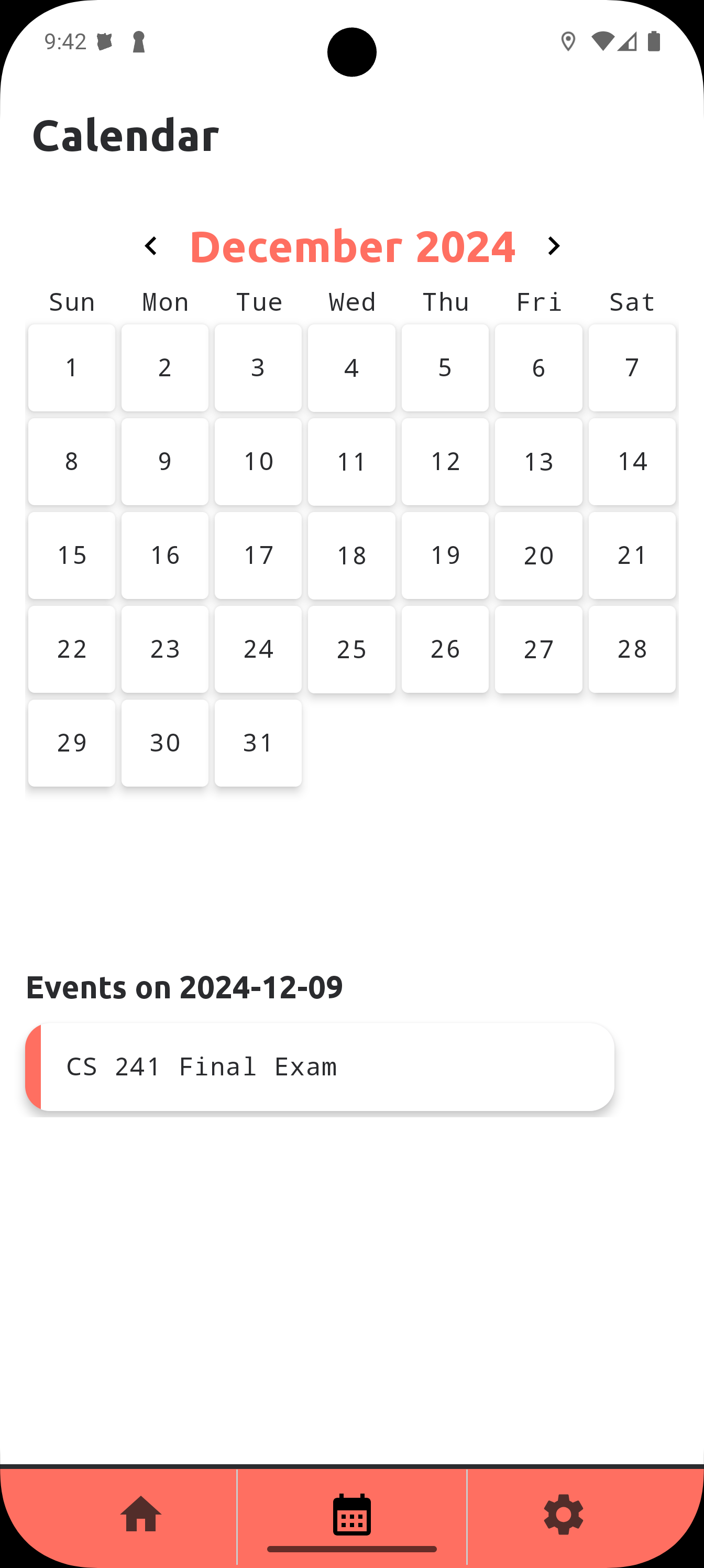Choose December 7 in the calendar

(x=632, y=368)
